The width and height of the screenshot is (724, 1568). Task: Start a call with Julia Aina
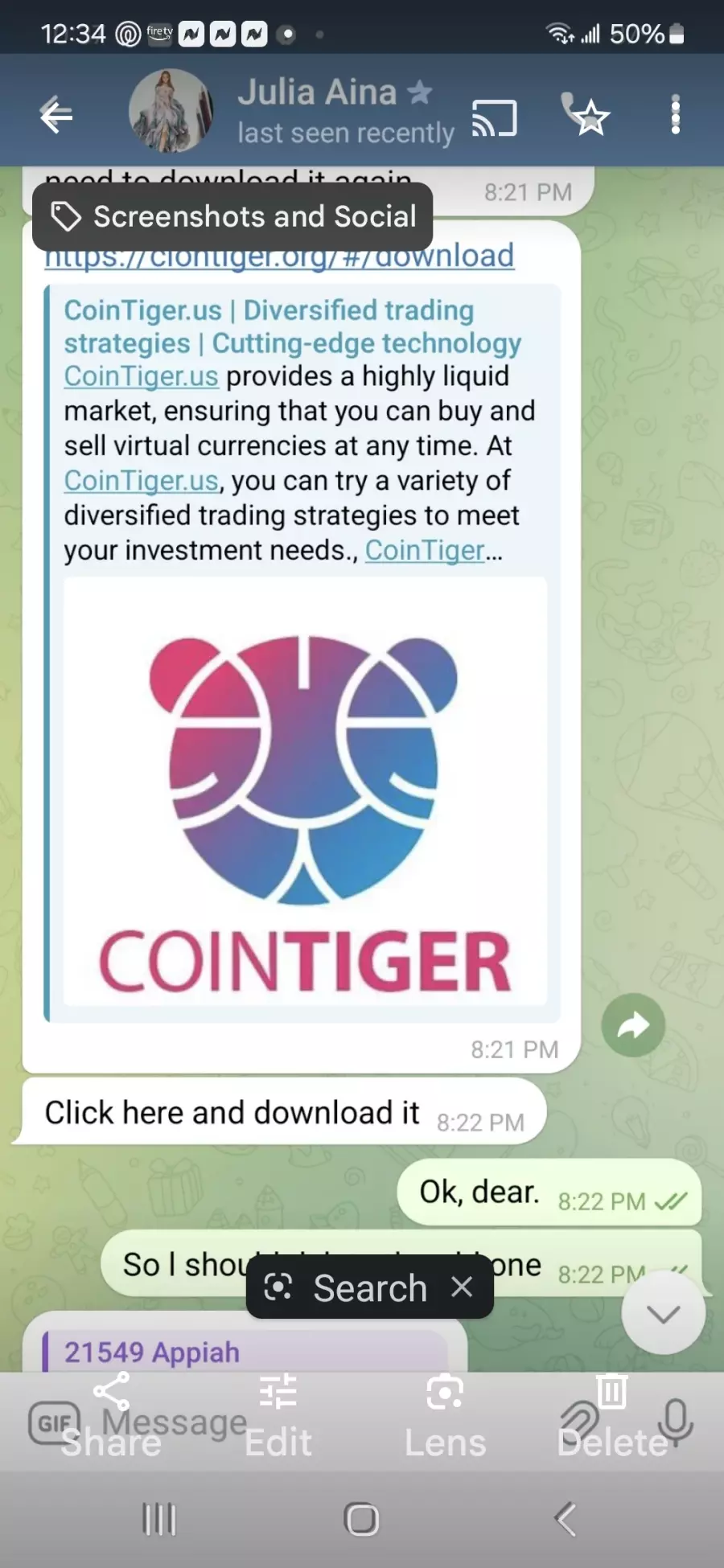tap(586, 113)
